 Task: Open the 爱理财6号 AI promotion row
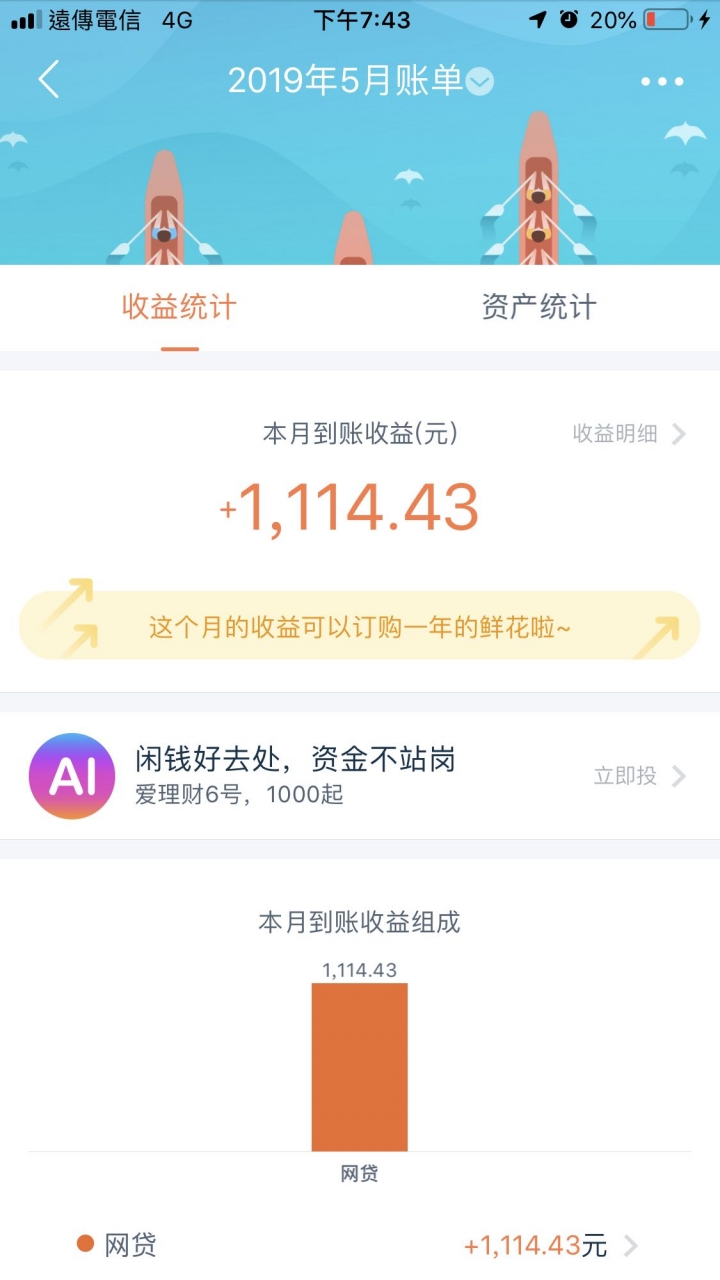tap(360, 776)
